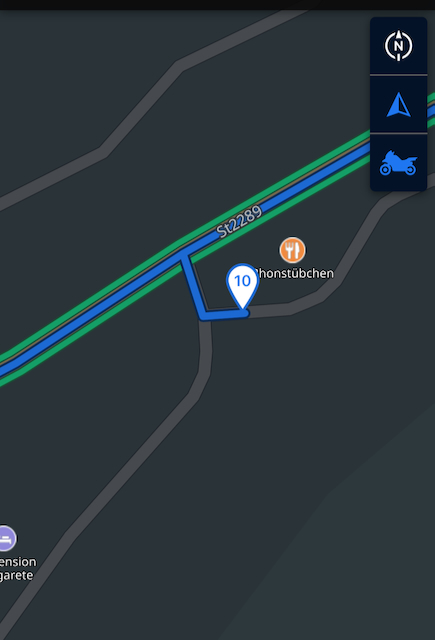Recenter map on current location arrow

click(399, 104)
